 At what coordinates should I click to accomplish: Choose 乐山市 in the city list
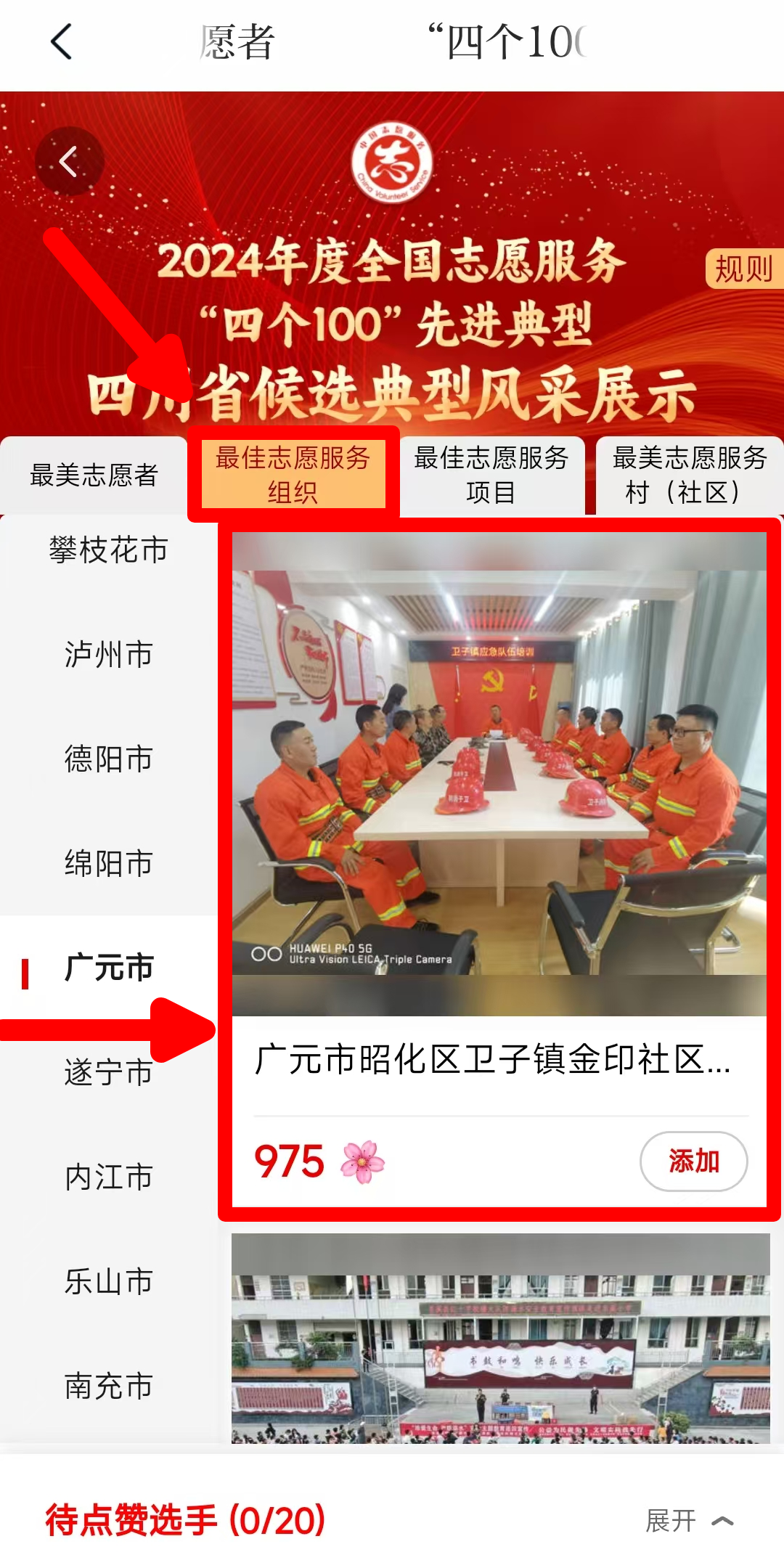108,1282
